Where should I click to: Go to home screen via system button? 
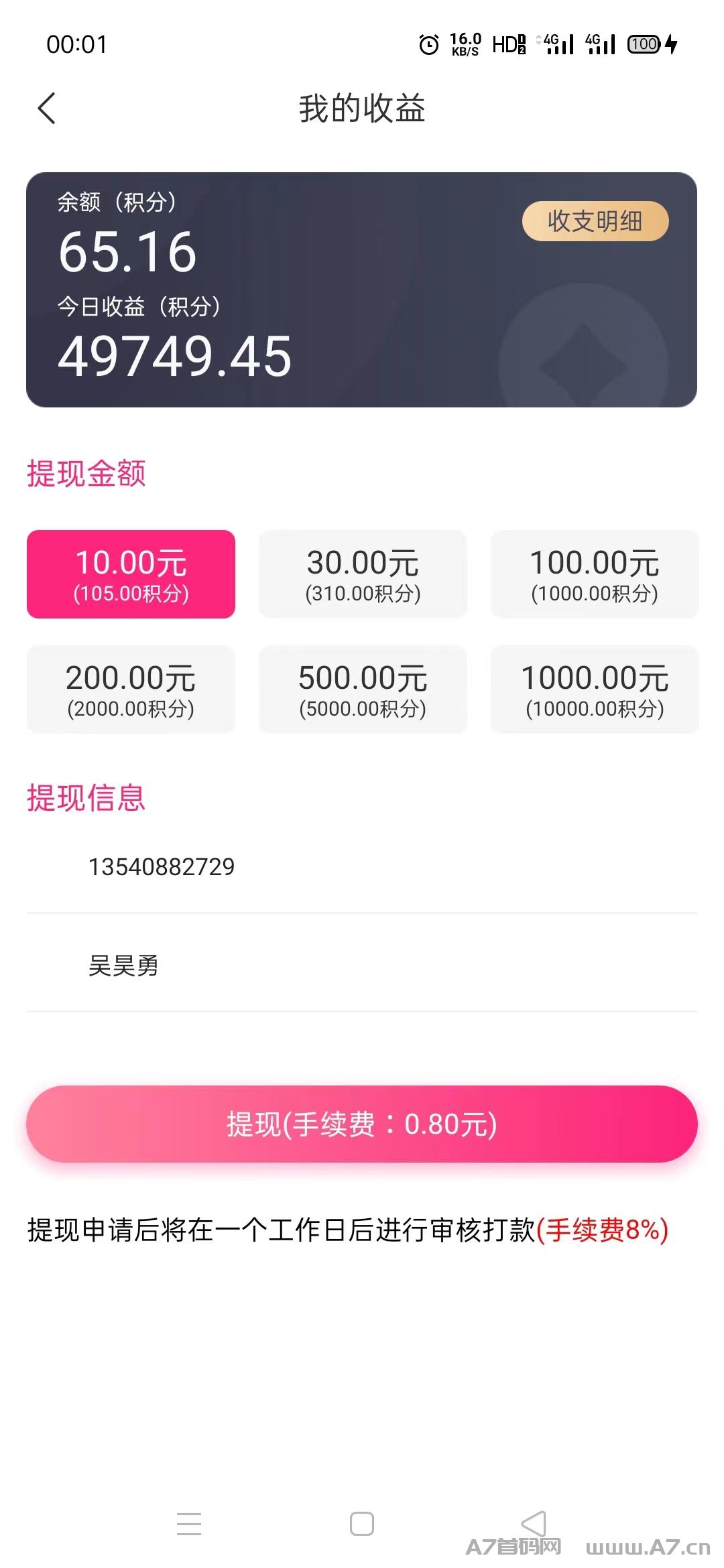tap(362, 1523)
